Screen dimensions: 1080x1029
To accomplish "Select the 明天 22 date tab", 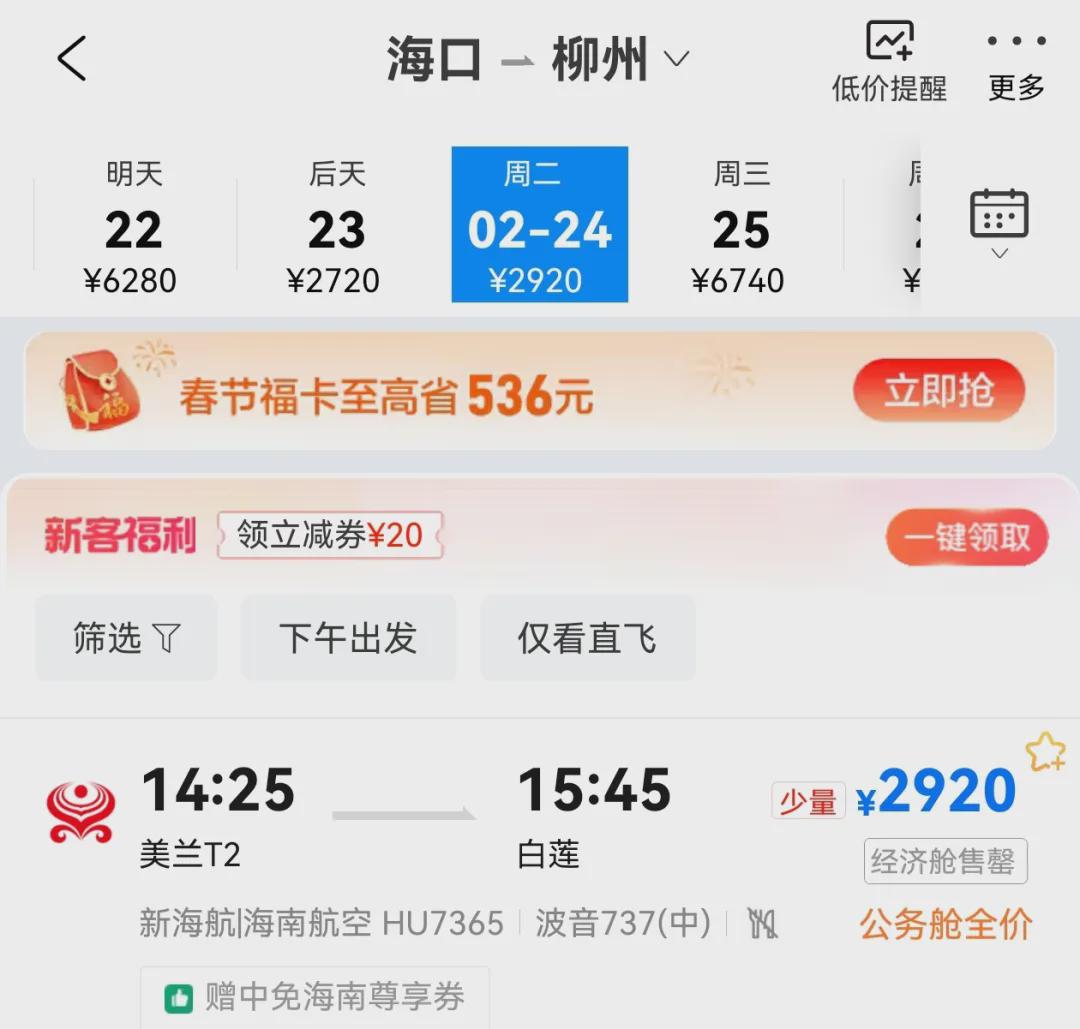I will [x=134, y=226].
